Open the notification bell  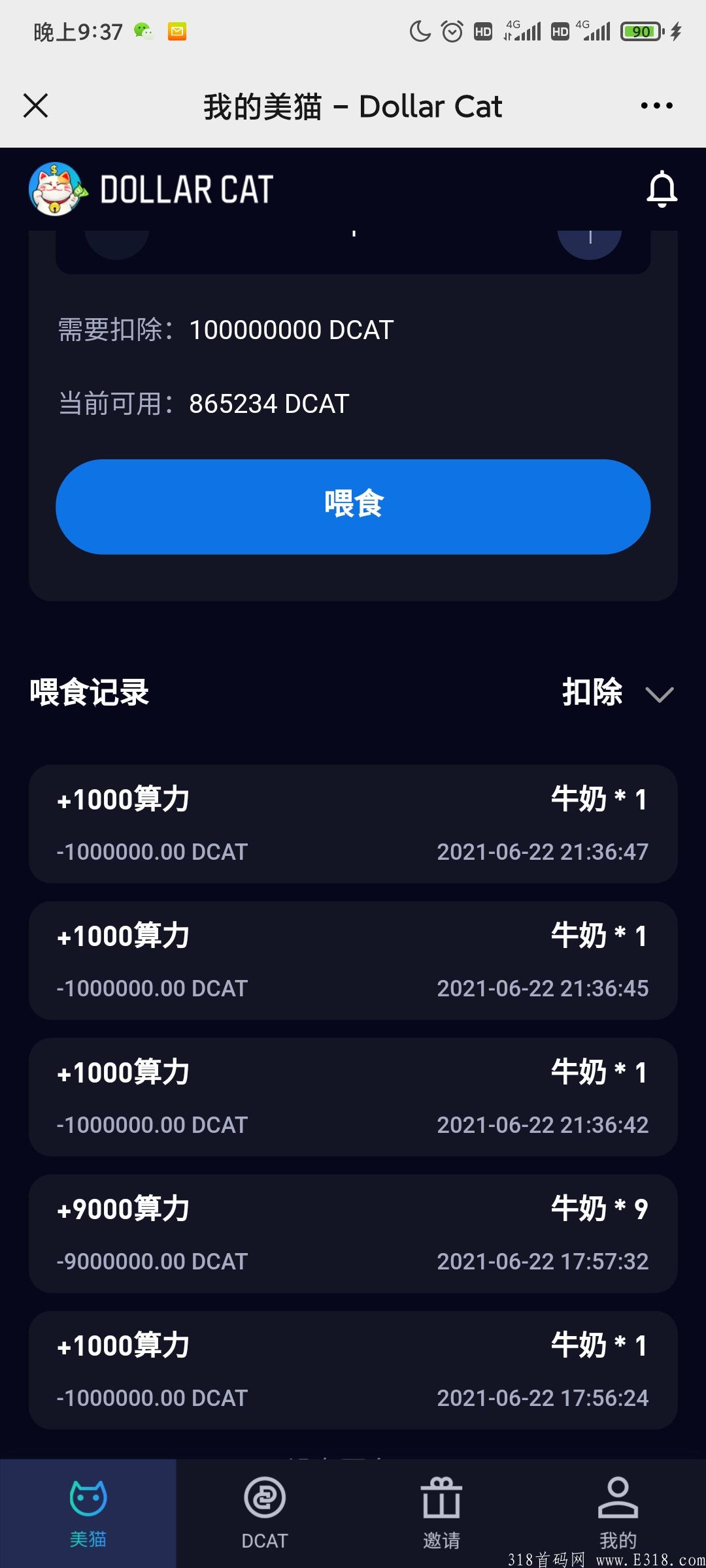663,189
